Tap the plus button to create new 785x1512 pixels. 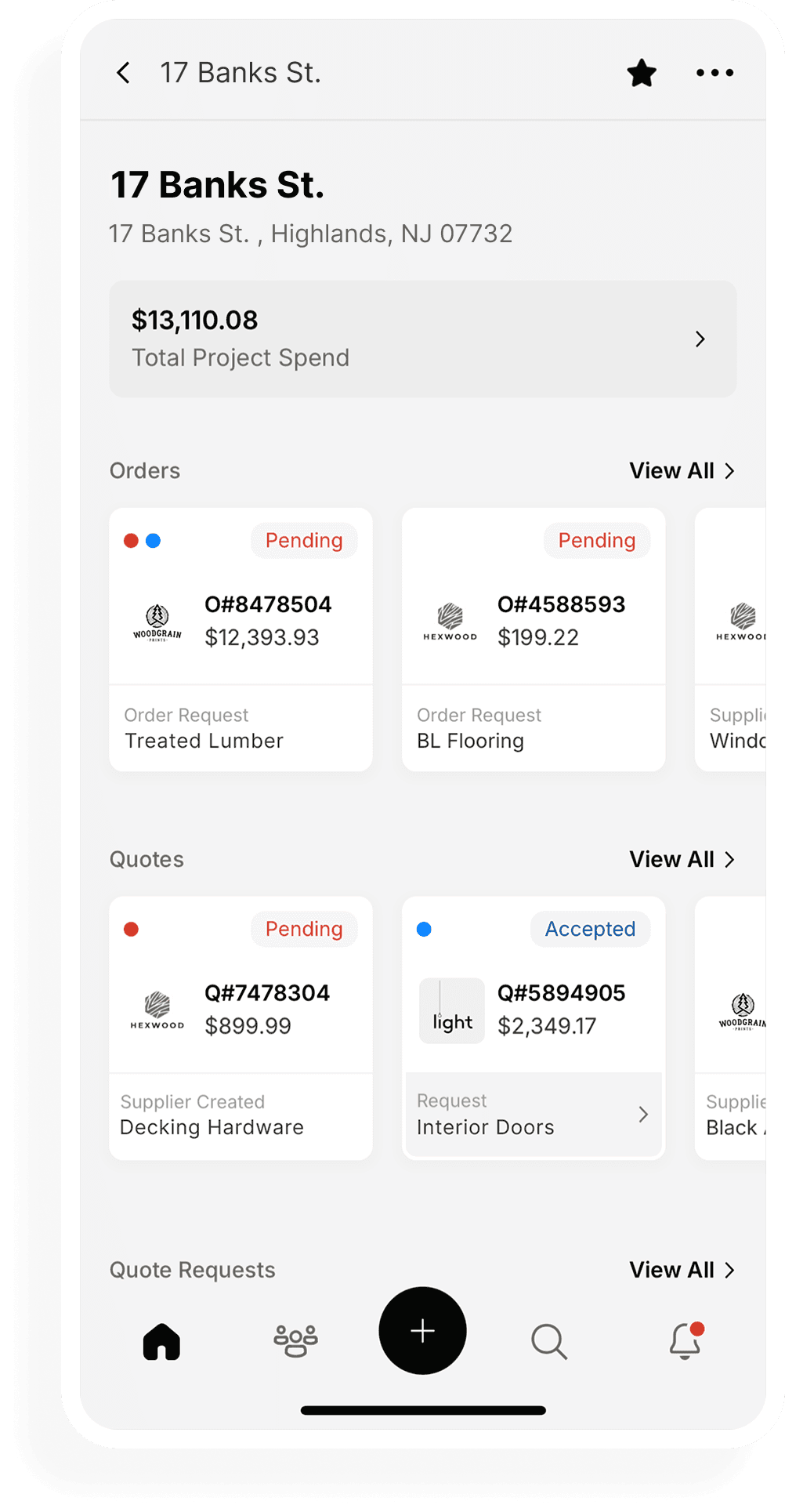pos(423,1331)
